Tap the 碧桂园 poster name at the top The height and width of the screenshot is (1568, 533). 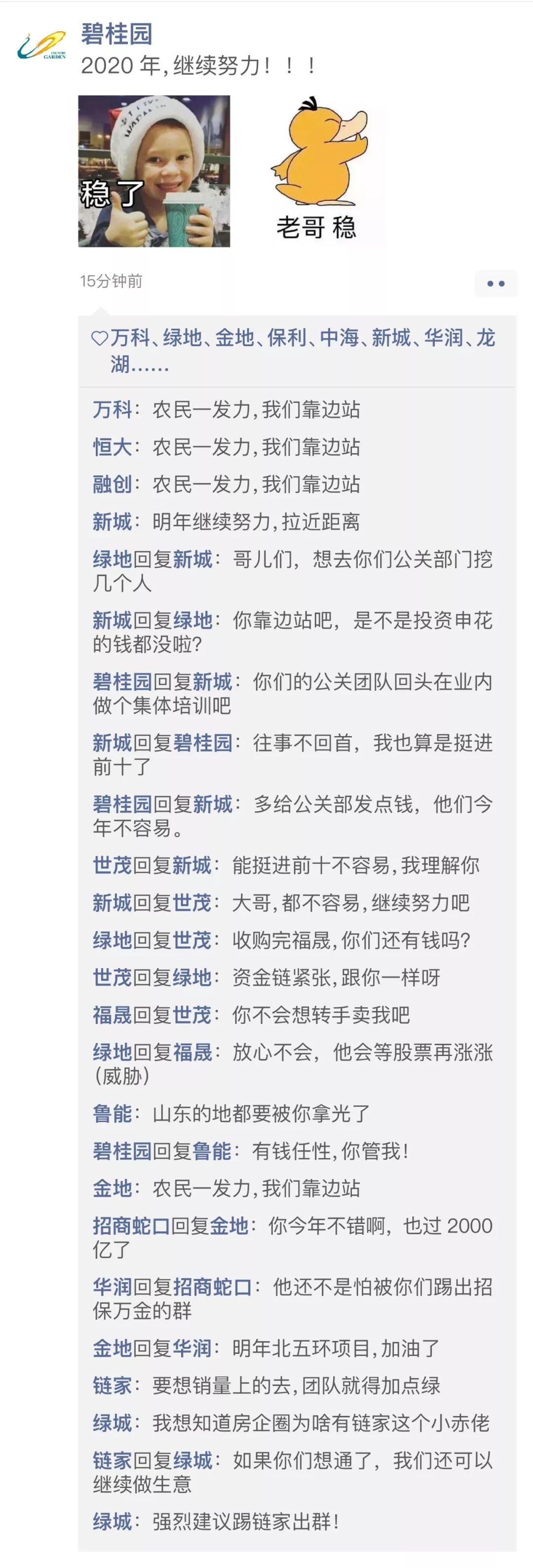pyautogui.click(x=116, y=34)
